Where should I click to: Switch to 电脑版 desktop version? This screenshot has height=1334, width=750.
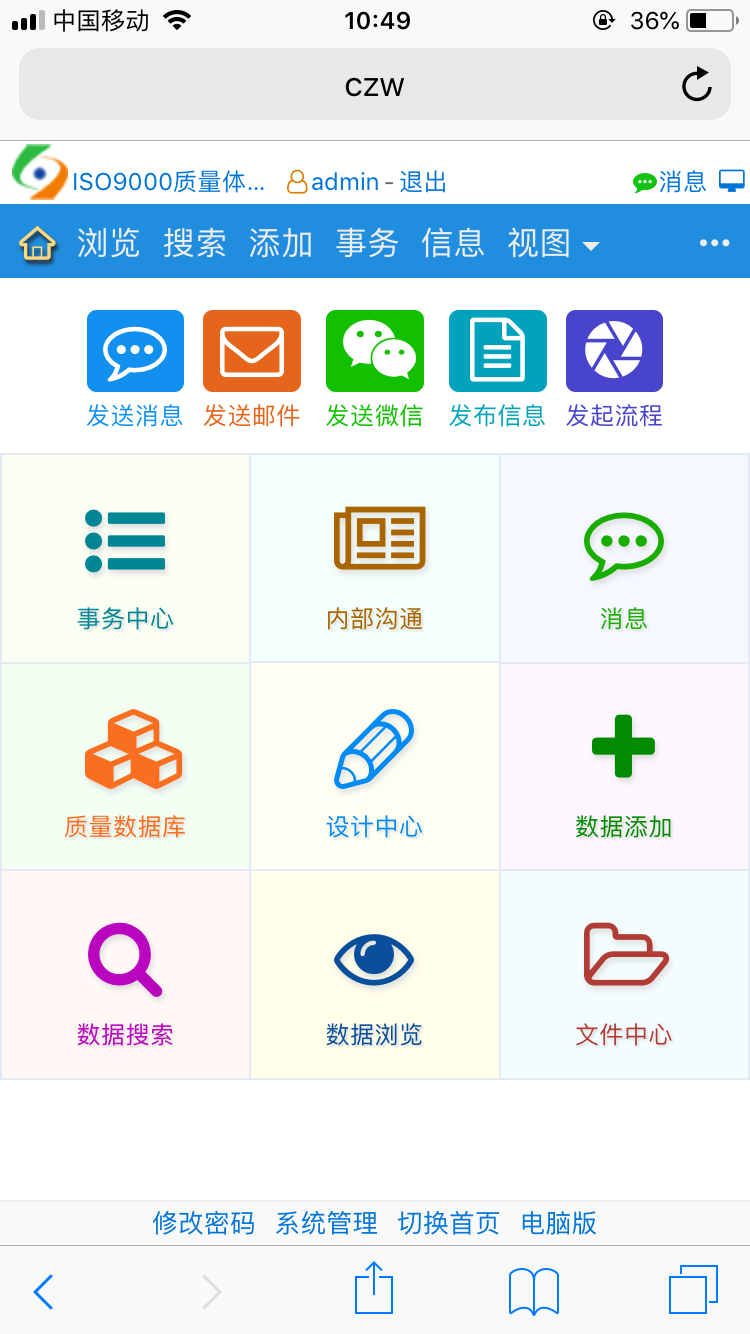coord(559,1223)
